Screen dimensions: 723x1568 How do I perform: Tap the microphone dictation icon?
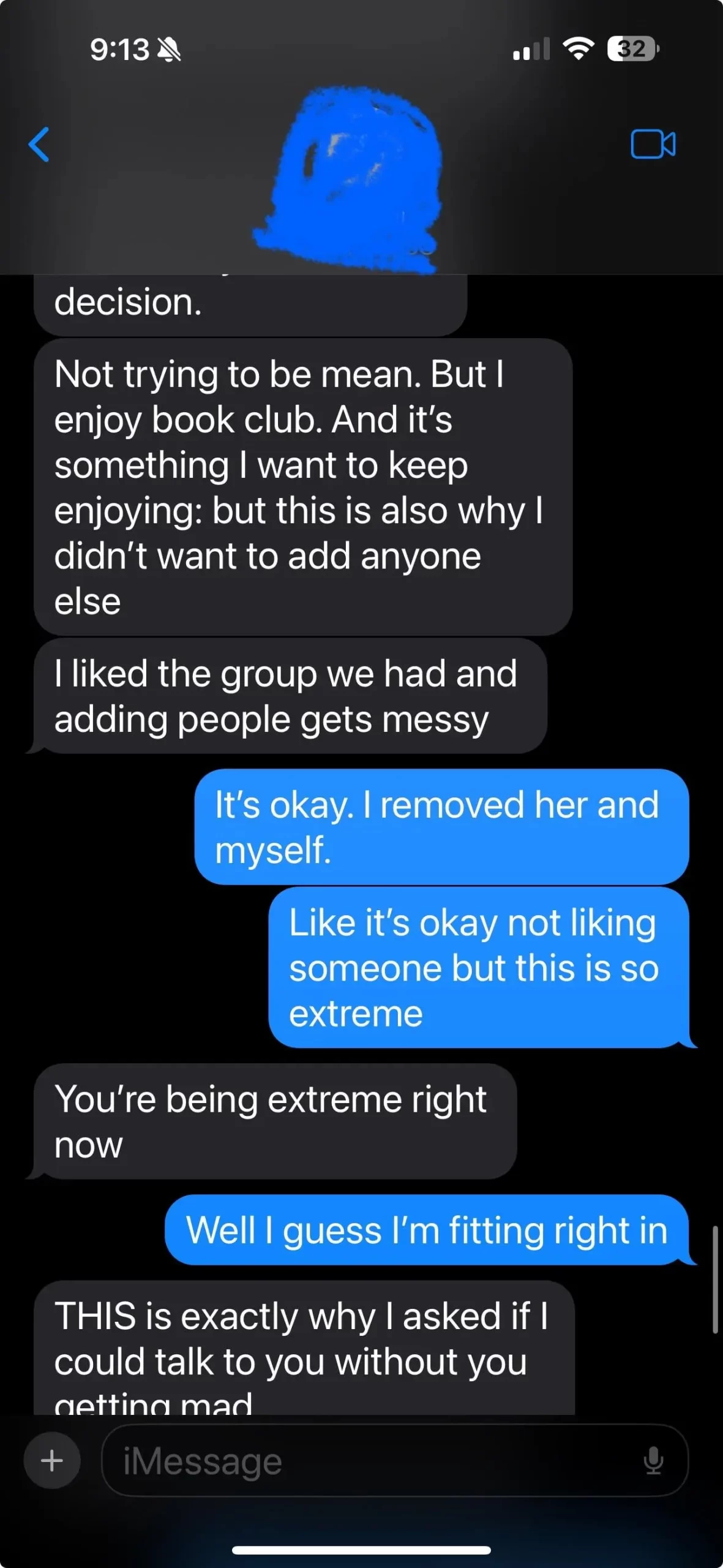(x=653, y=1461)
